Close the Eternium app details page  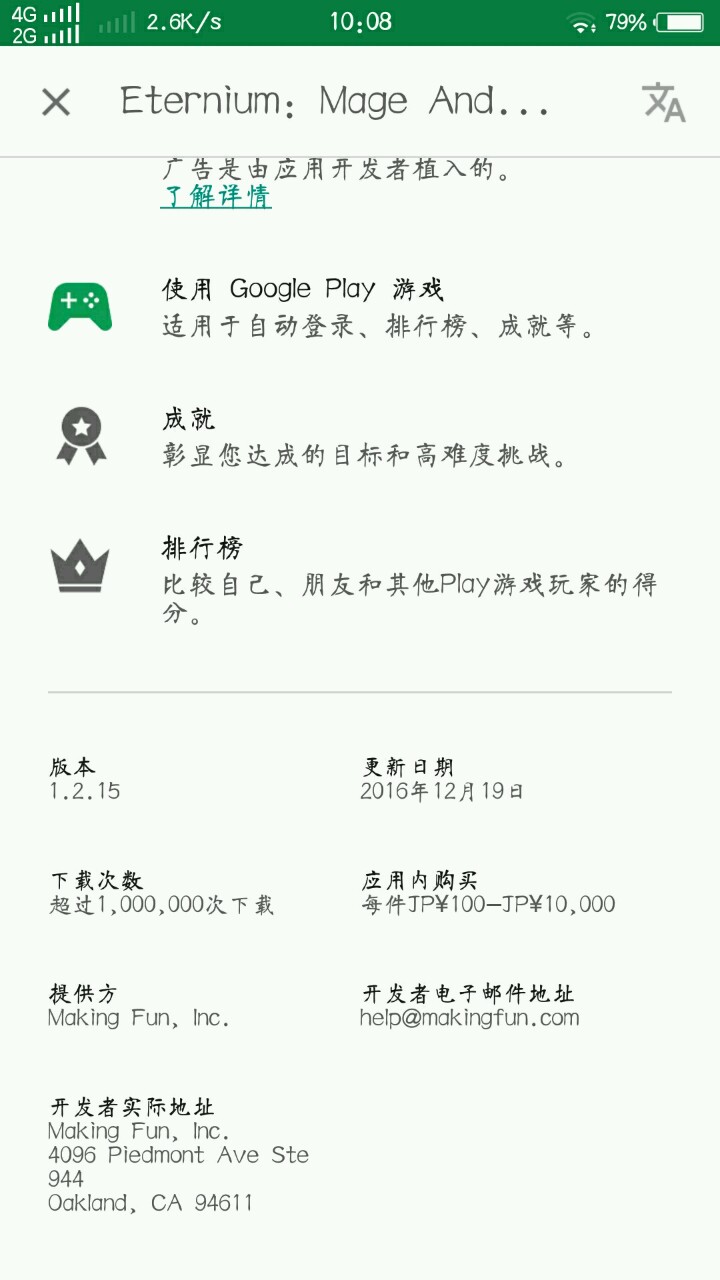(56, 101)
